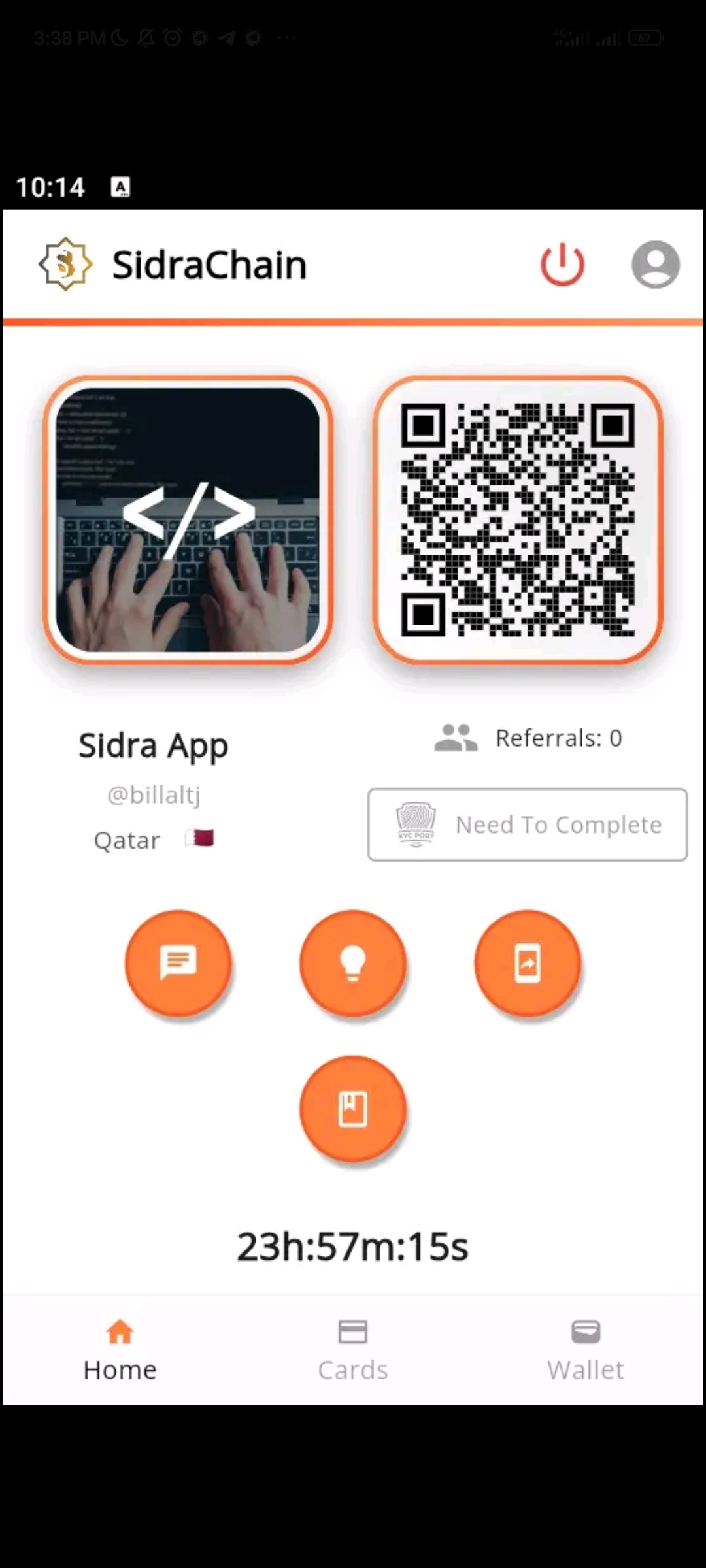Tap the phone share round button

(x=528, y=963)
